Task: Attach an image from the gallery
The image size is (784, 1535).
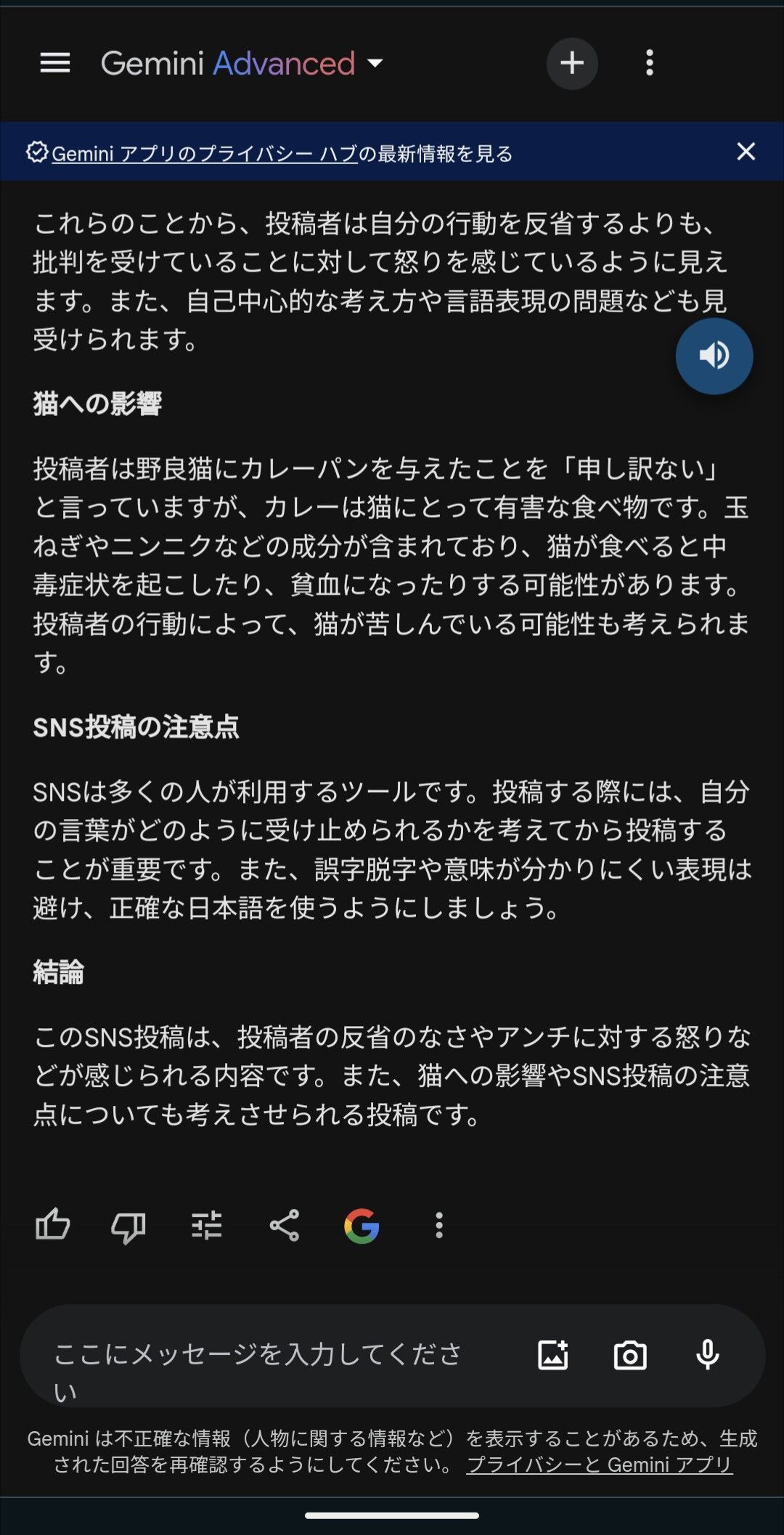Action: [x=553, y=1355]
